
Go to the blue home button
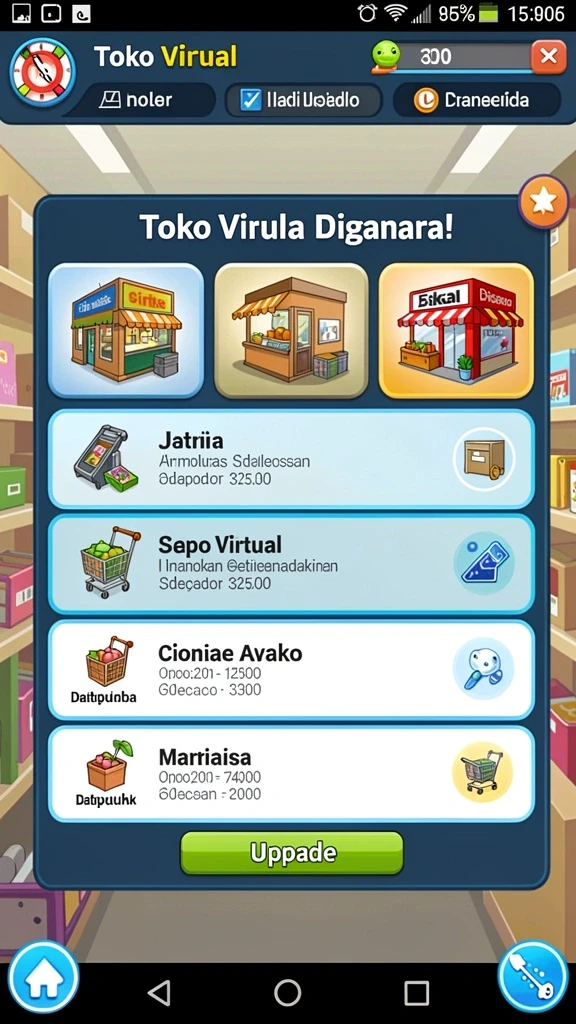tap(44, 978)
